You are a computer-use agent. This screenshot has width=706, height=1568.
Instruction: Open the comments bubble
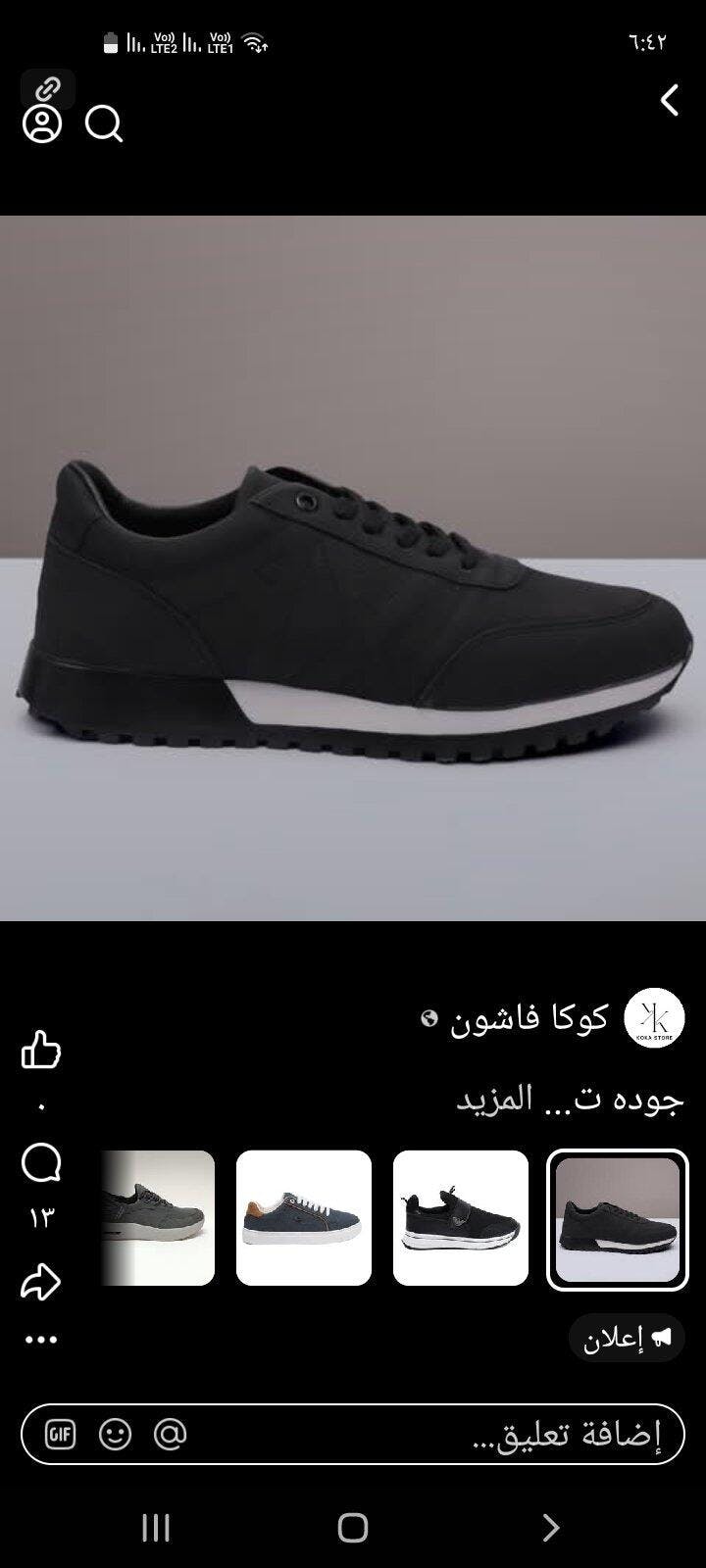(x=41, y=1163)
